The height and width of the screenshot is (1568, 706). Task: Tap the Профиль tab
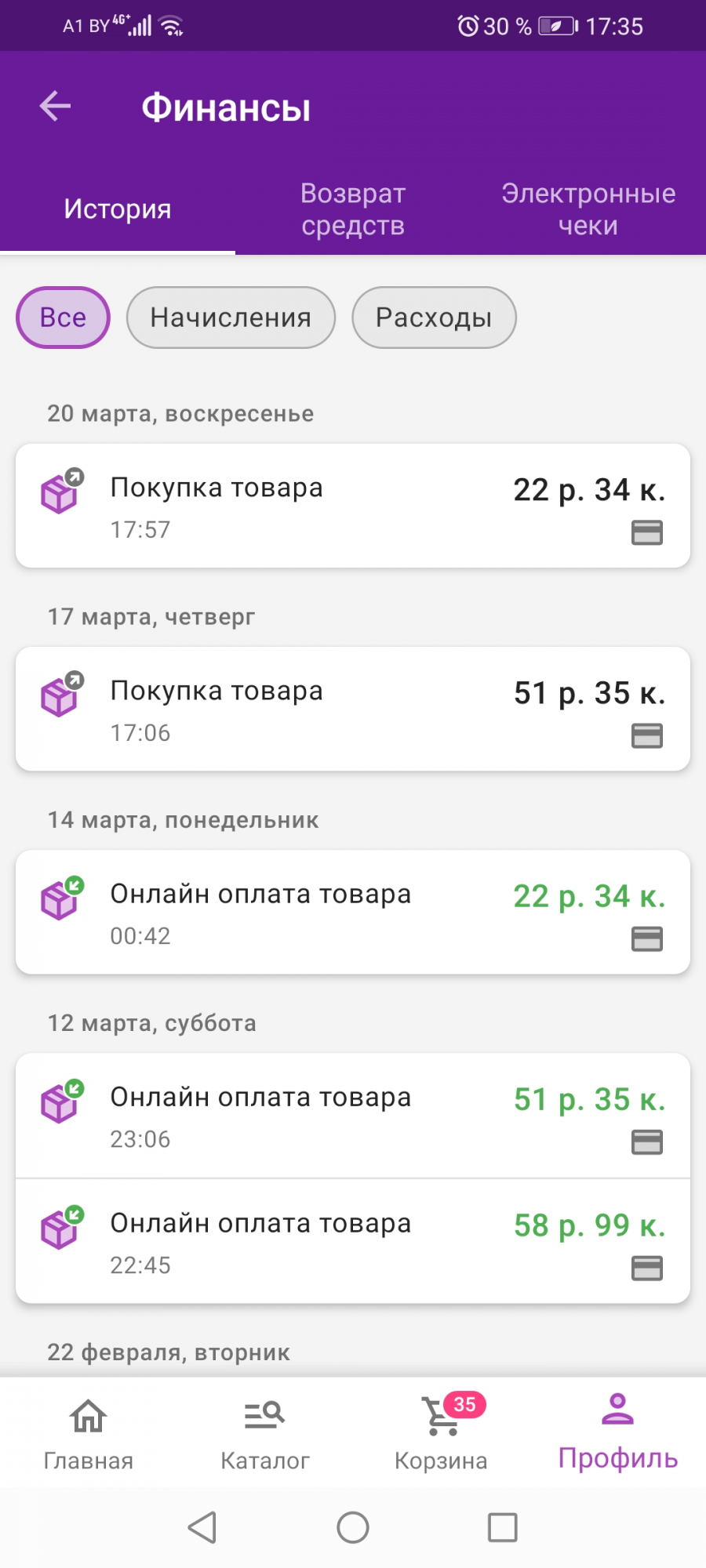(x=617, y=1433)
